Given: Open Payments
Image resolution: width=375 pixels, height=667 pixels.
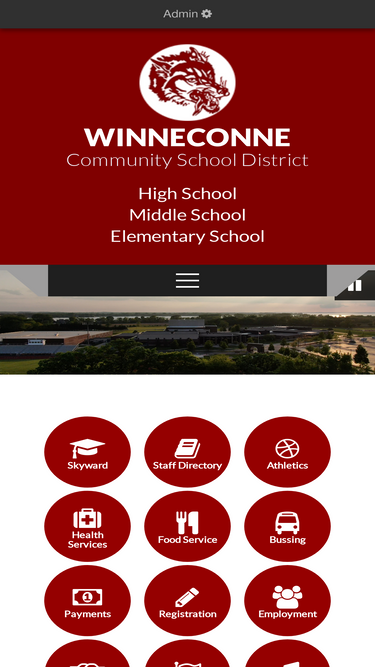Looking at the screenshot, I should tap(88, 601).
